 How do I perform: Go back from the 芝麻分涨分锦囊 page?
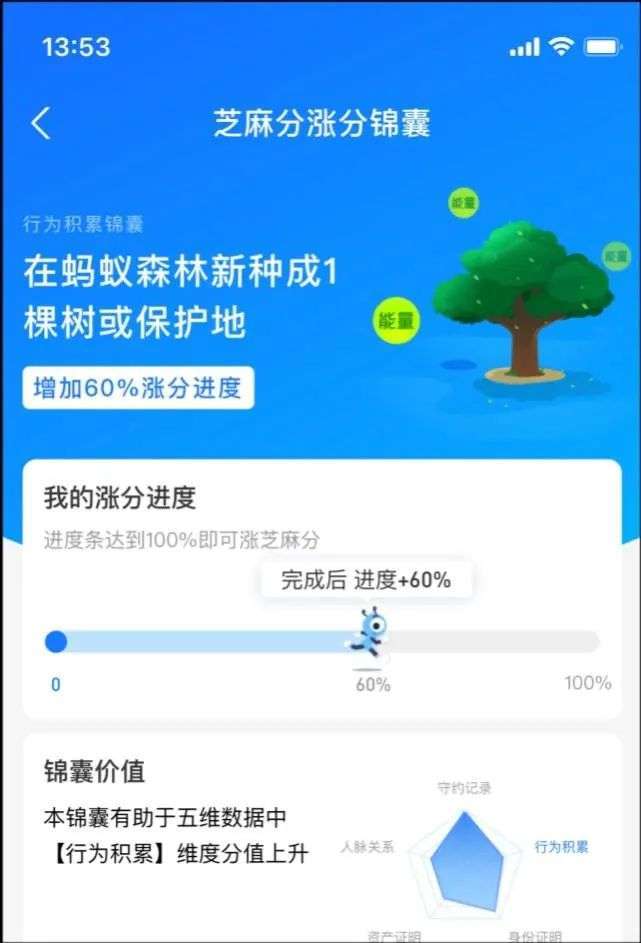41,124
